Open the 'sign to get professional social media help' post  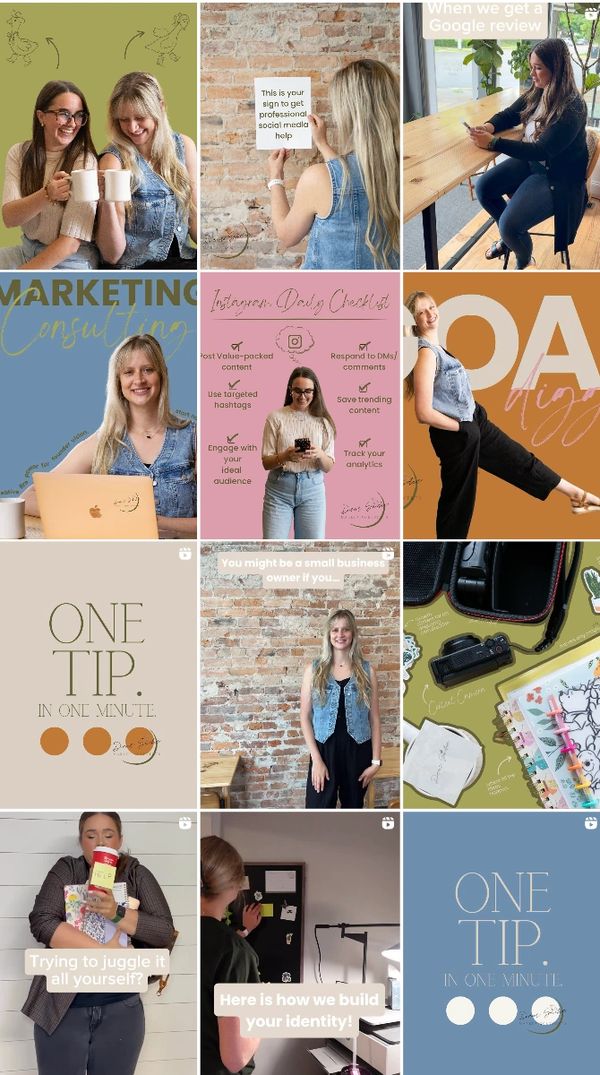pos(300,135)
